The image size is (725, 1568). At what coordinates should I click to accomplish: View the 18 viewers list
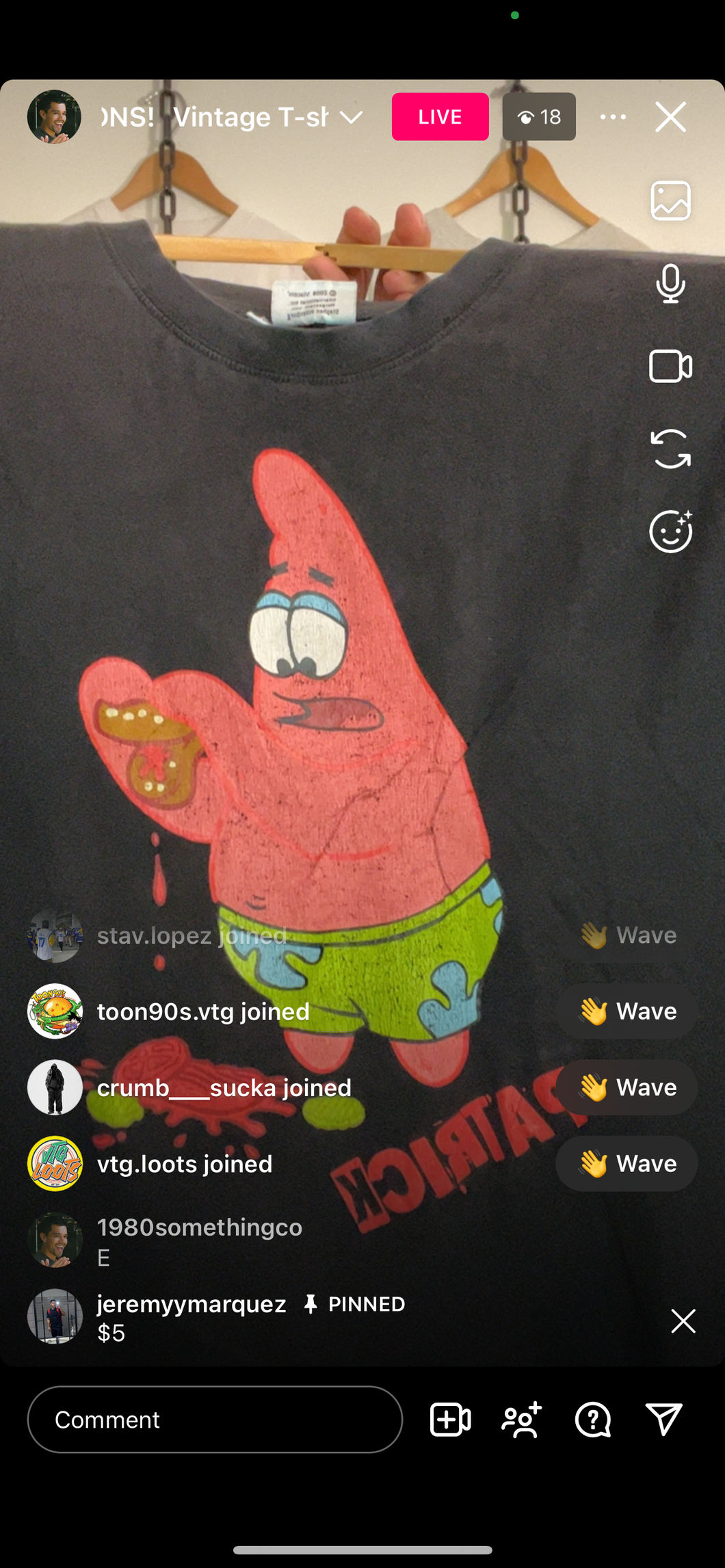(539, 117)
